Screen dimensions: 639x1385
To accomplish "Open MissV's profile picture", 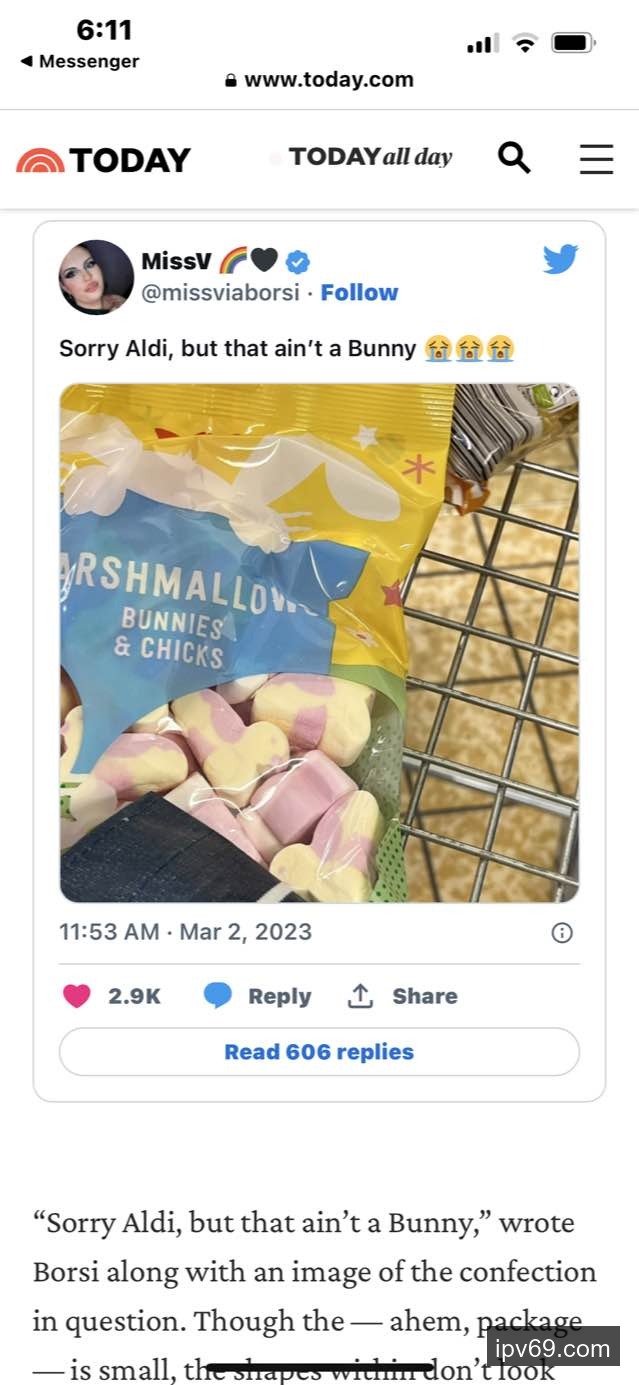I will coord(96,277).
